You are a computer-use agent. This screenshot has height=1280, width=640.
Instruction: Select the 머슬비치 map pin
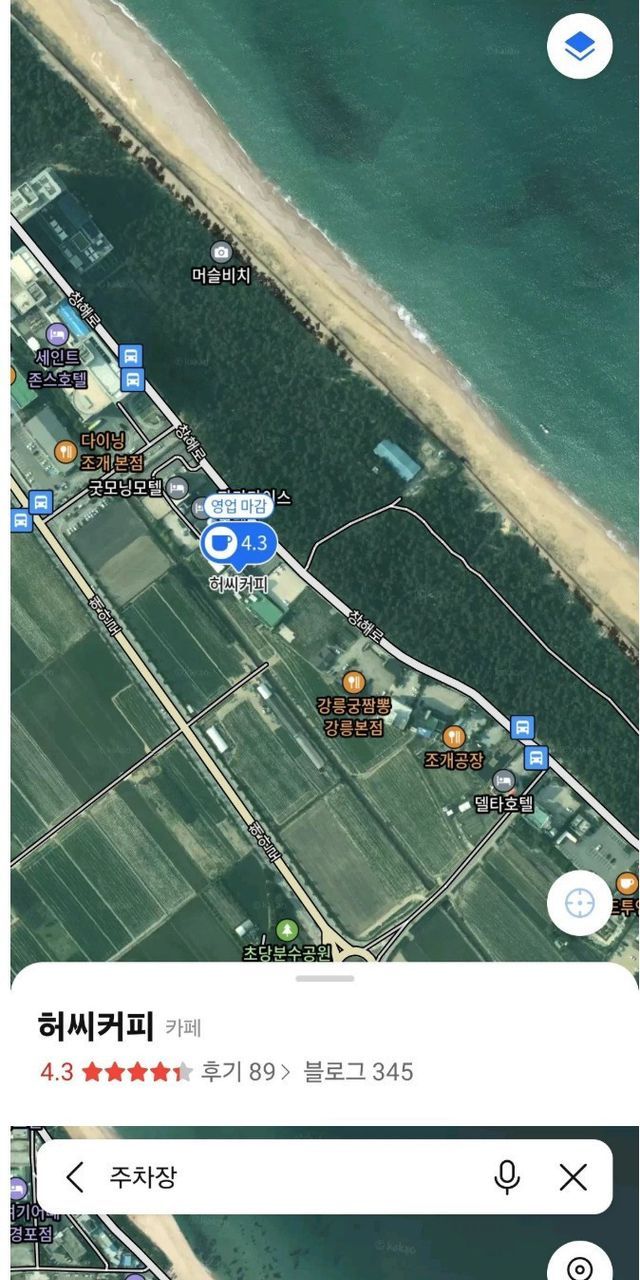[221, 252]
